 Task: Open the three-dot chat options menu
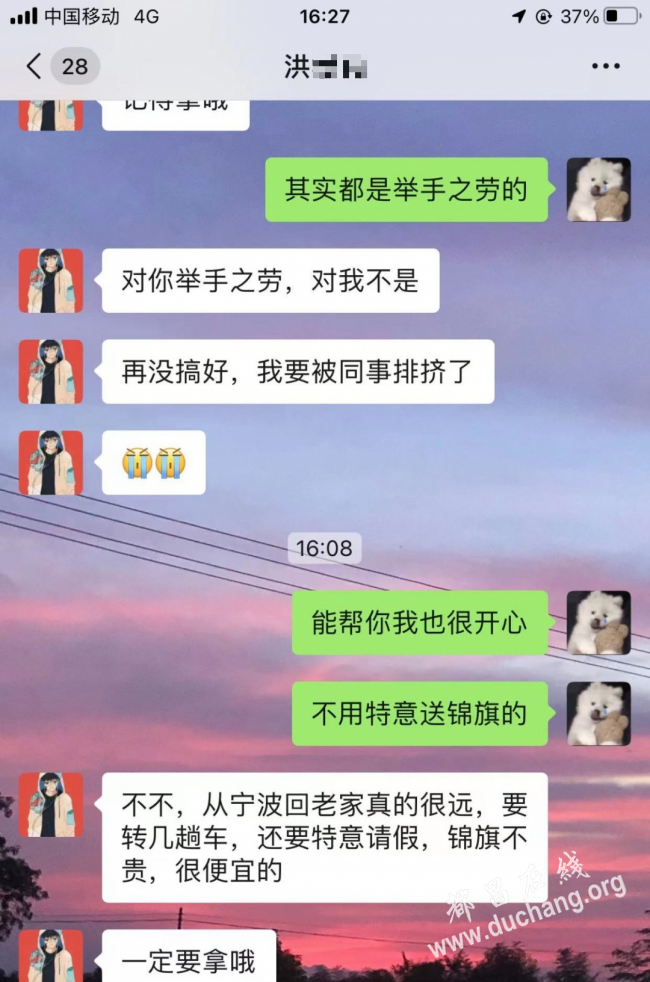point(606,67)
